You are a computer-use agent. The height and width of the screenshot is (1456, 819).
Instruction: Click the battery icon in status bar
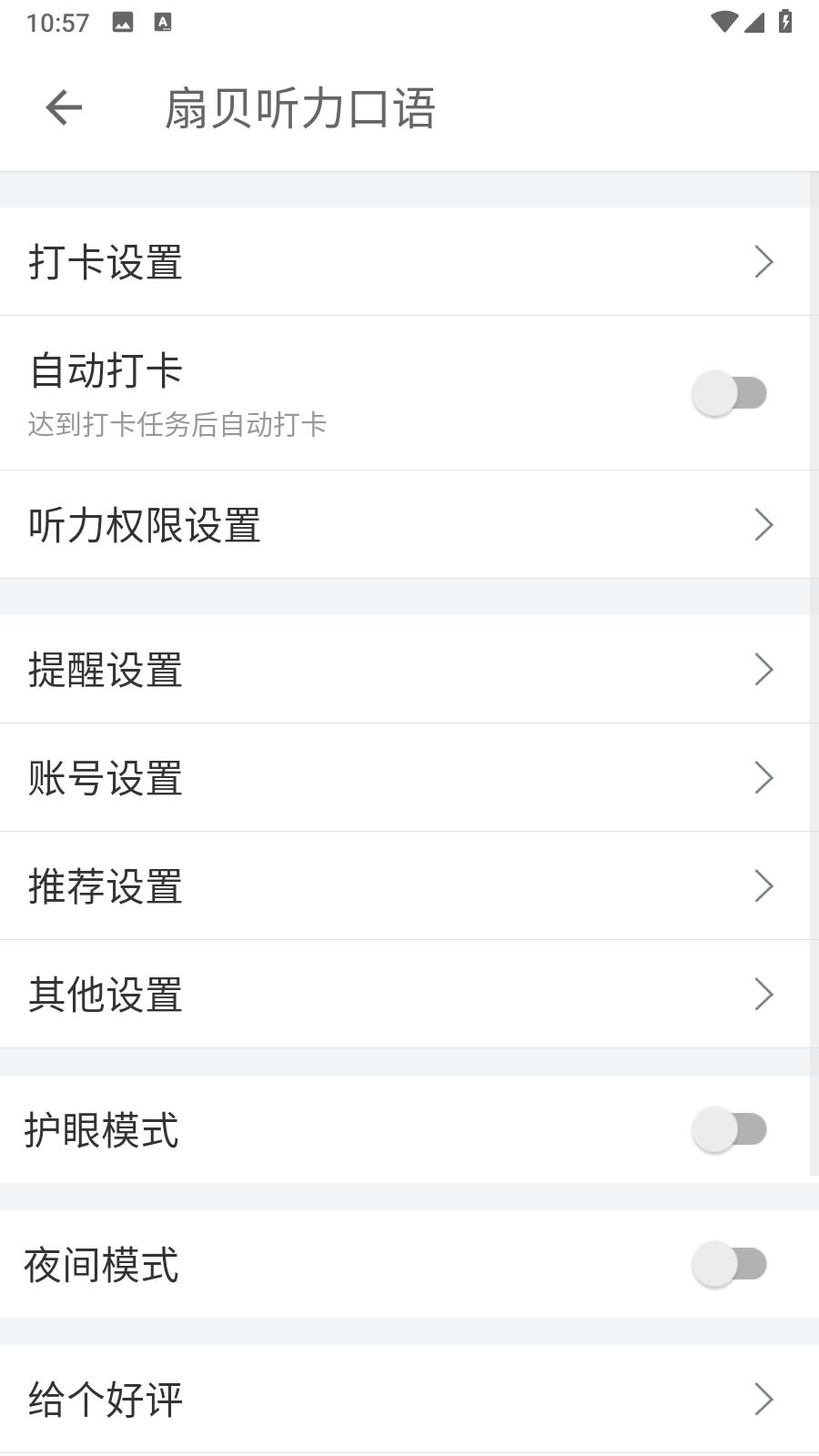(786, 21)
